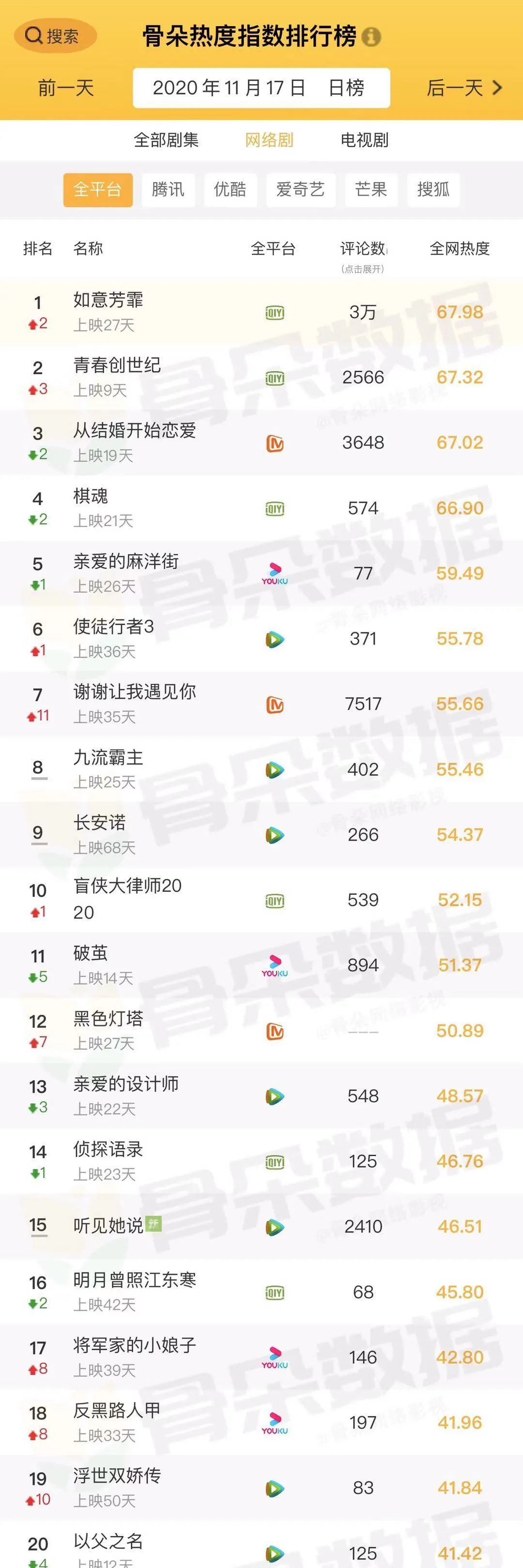The height and width of the screenshot is (1568, 523).
Task: Expand the 评论数 column header
Action: click(363, 255)
